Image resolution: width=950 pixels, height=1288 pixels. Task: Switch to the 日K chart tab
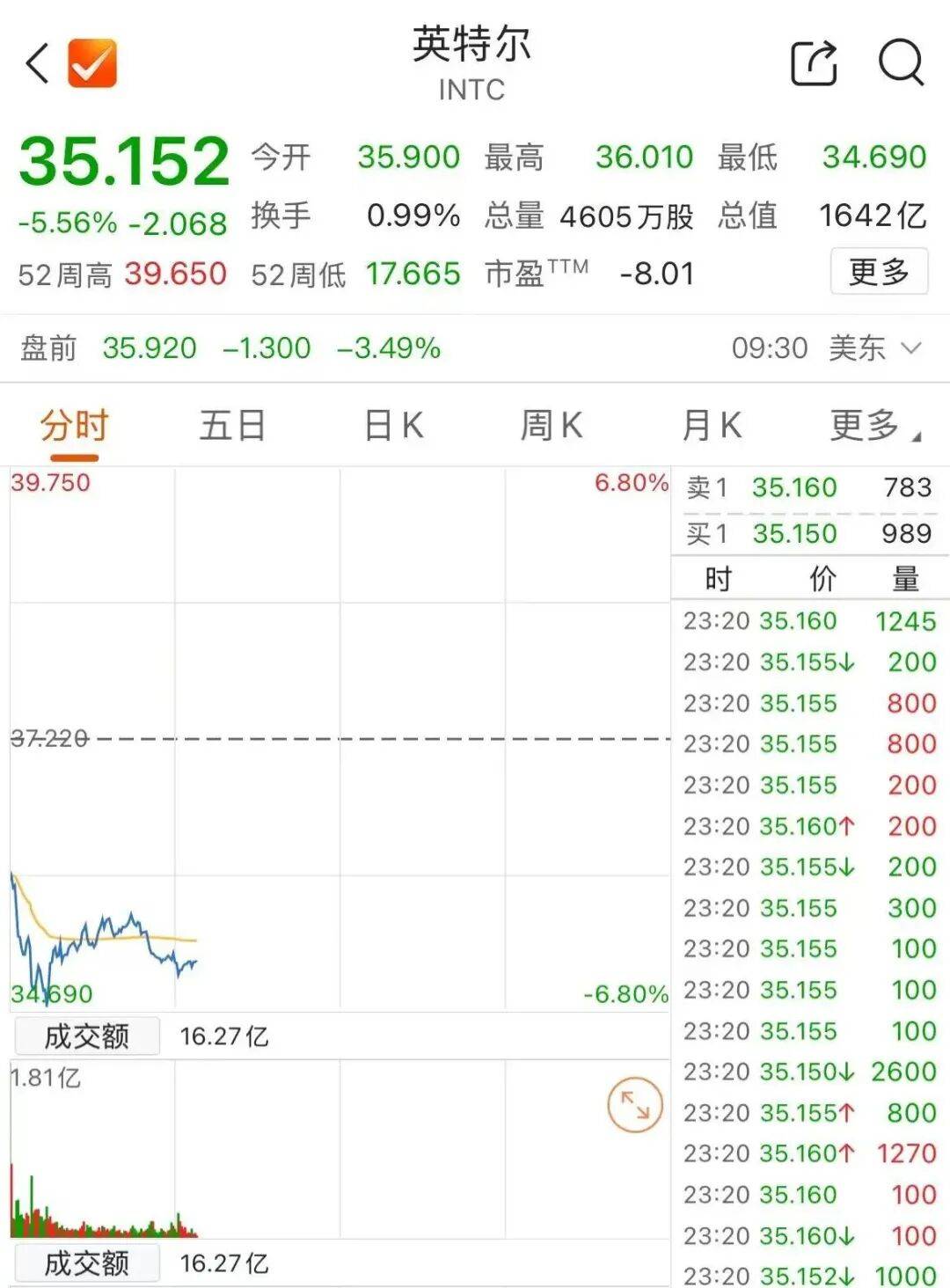click(393, 427)
